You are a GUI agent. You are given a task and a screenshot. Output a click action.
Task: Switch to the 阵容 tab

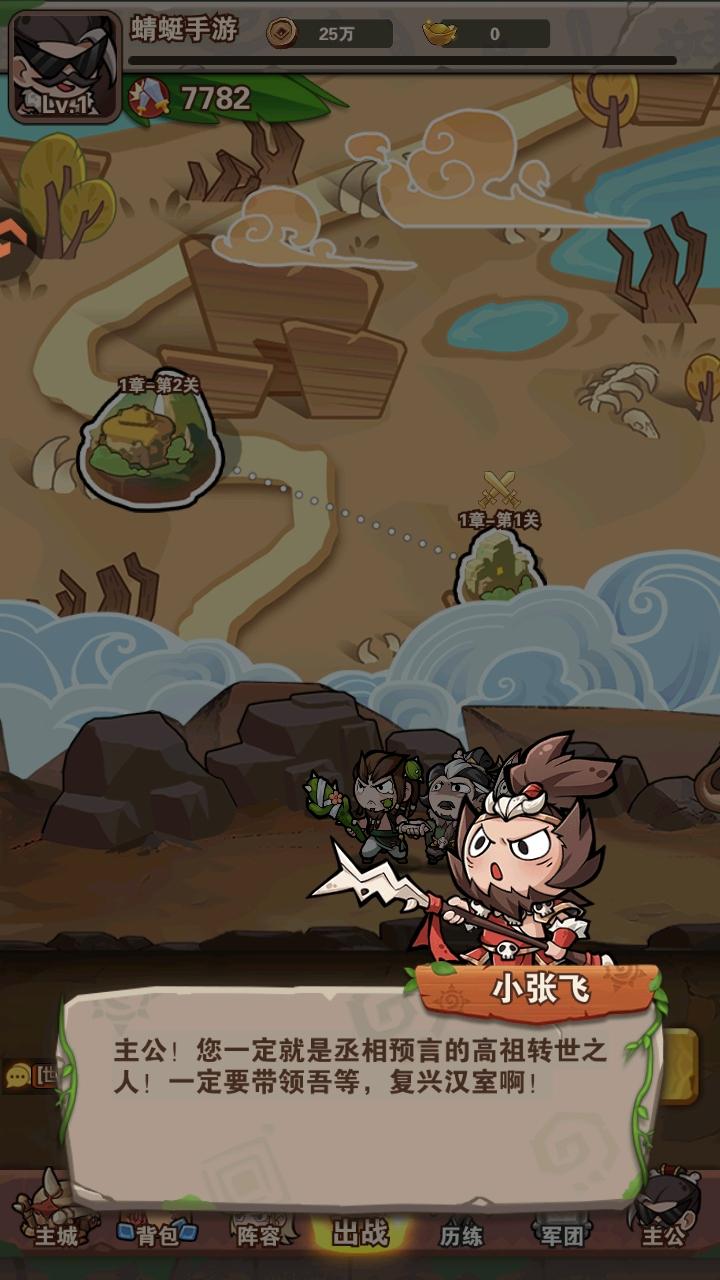(x=258, y=1232)
